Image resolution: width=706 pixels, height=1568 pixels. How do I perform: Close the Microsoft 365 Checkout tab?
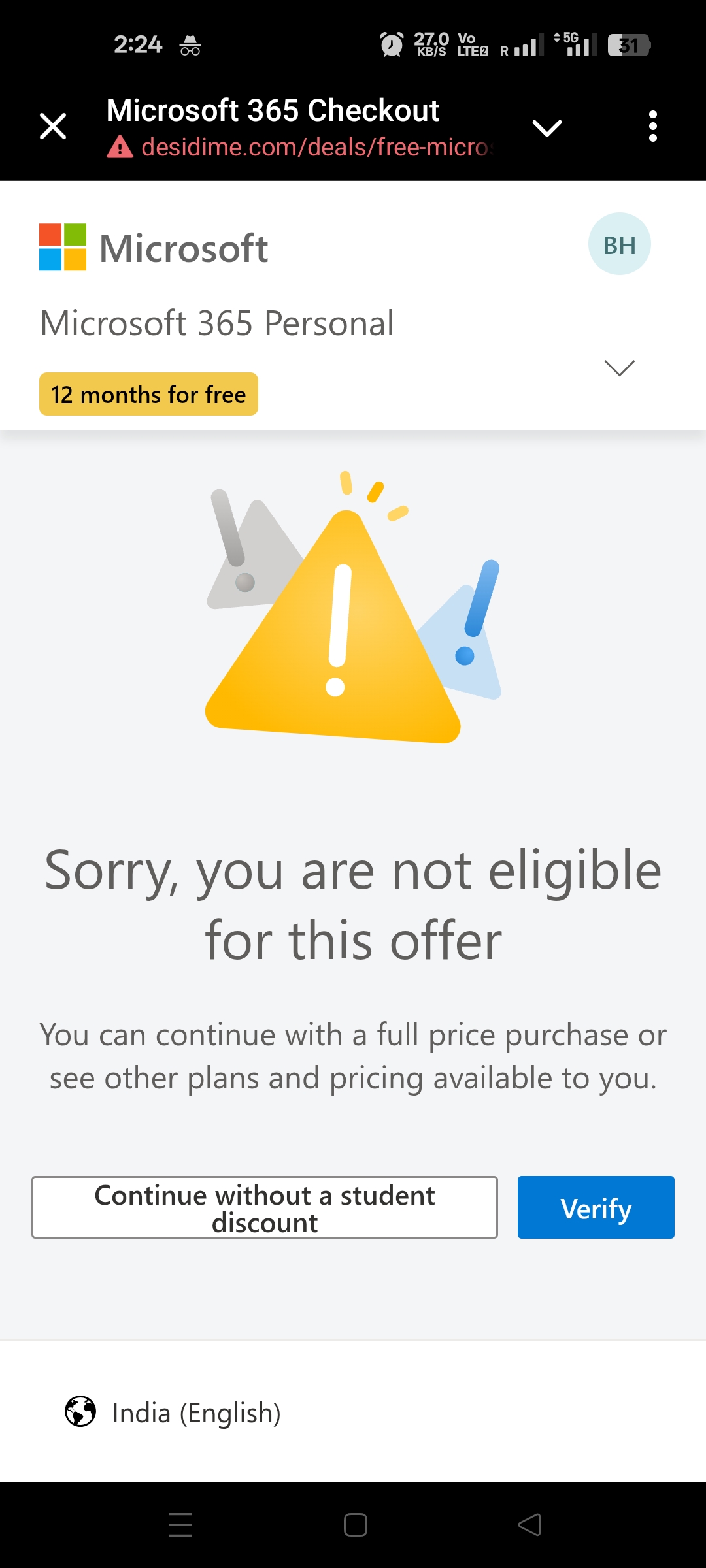pos(53,126)
